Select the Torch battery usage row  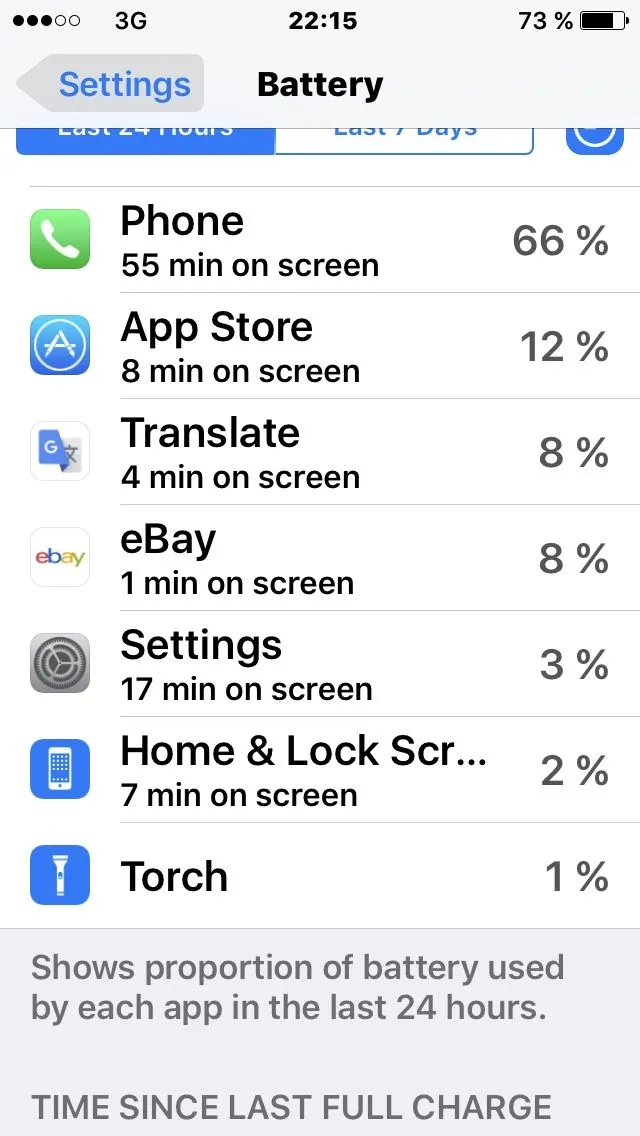pos(320,876)
